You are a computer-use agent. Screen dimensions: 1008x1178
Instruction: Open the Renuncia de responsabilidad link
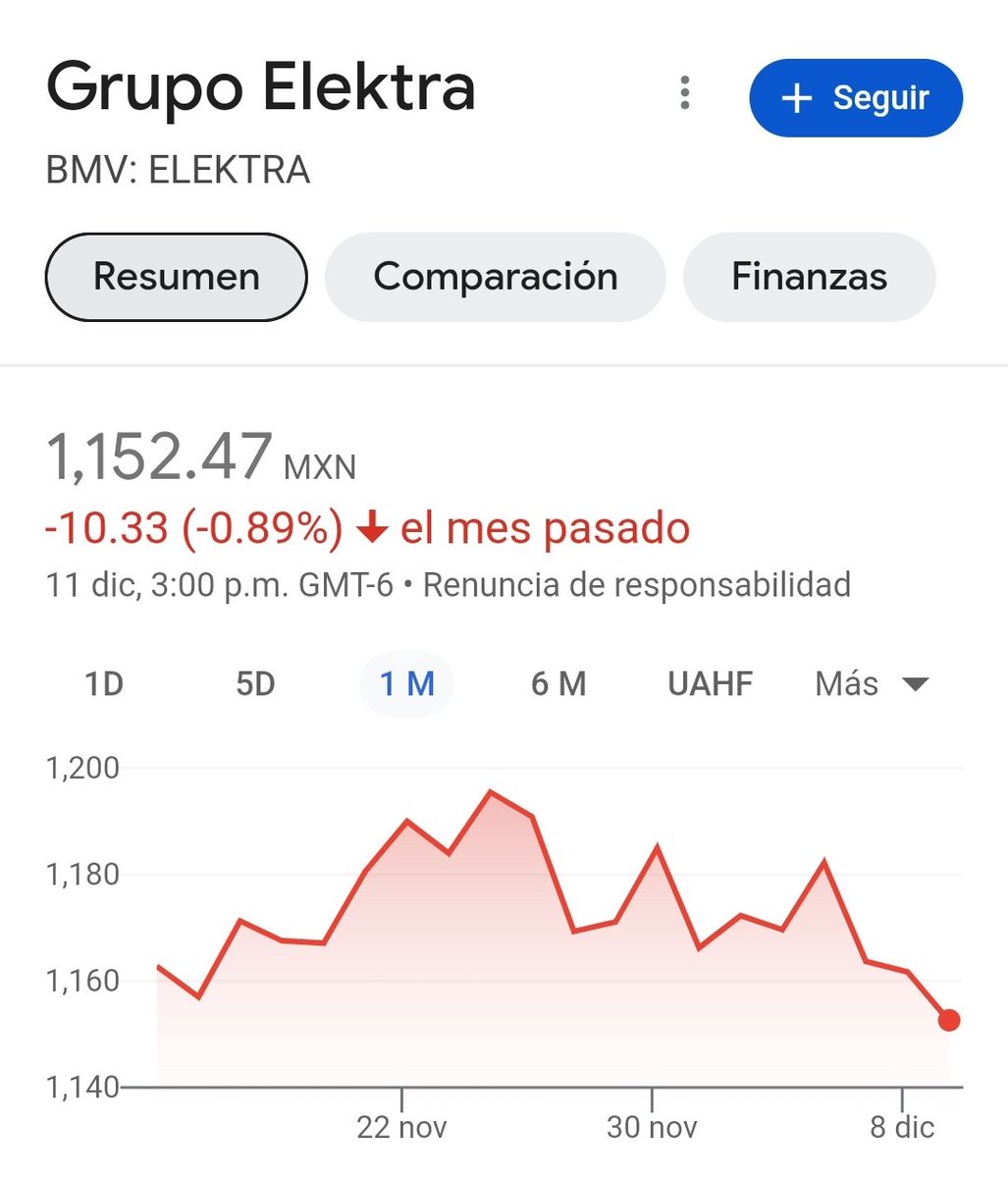click(636, 585)
